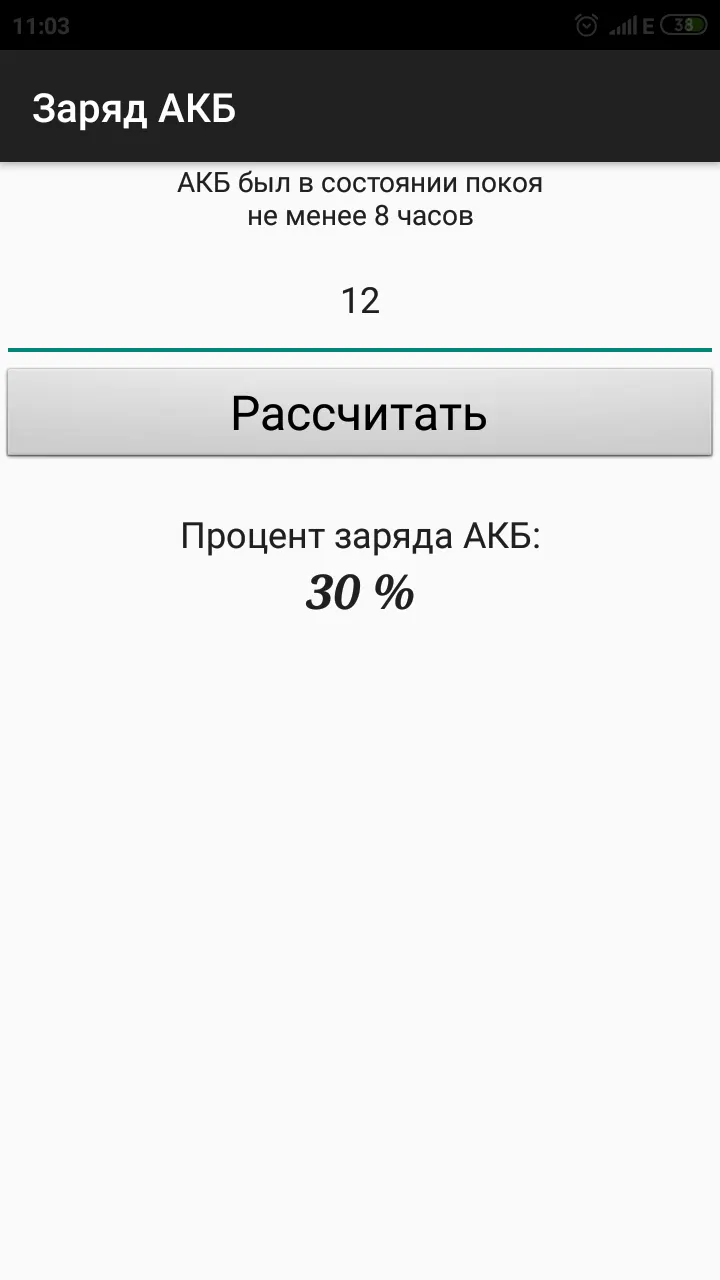The image size is (720, 1280).
Task: Tap the voltage input field showing 12
Action: (360, 304)
